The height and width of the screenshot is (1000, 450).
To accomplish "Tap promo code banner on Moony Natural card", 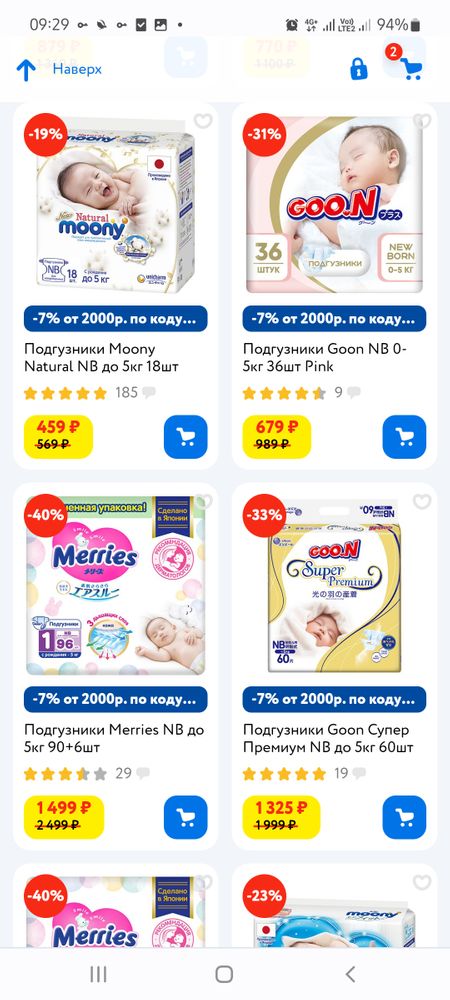I will [x=115, y=319].
